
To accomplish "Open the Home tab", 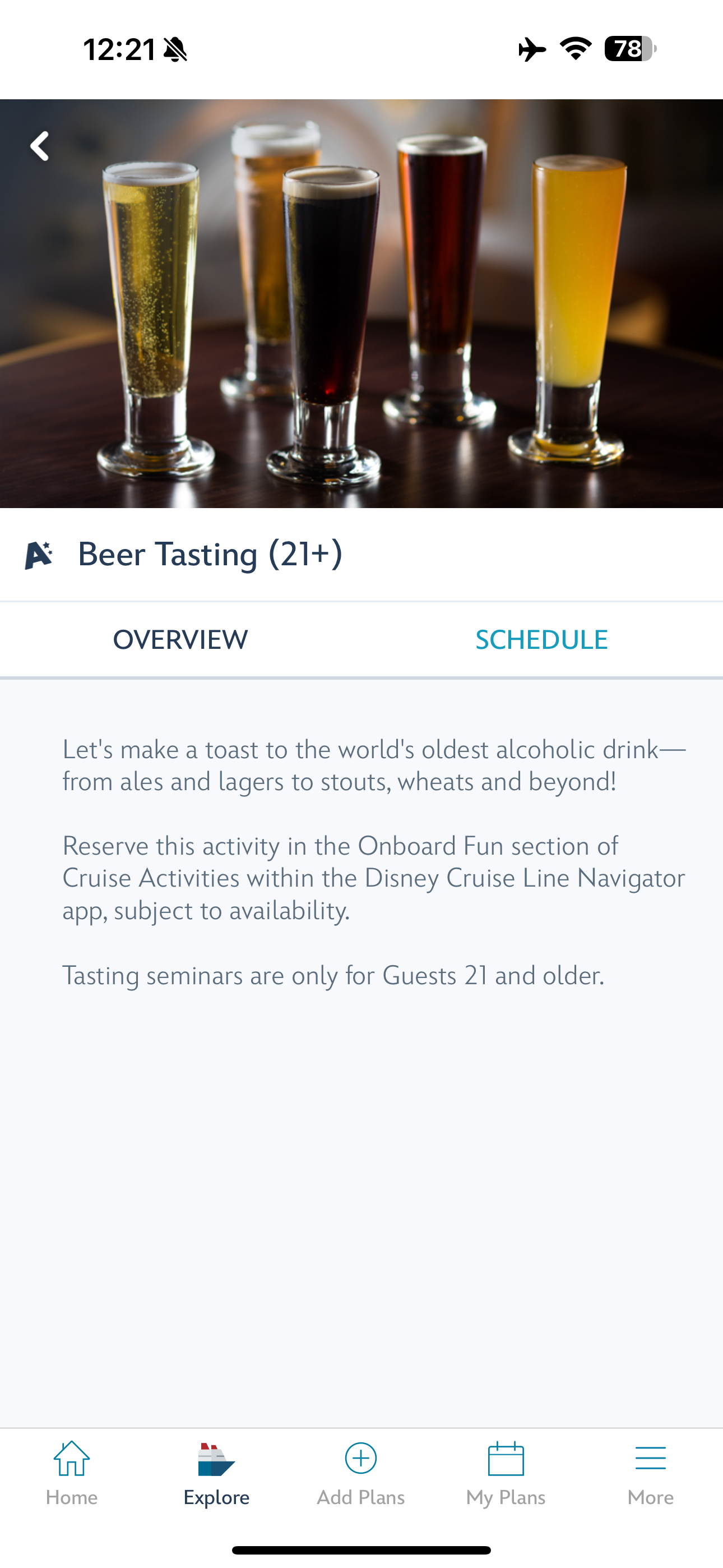I will pos(72,1473).
